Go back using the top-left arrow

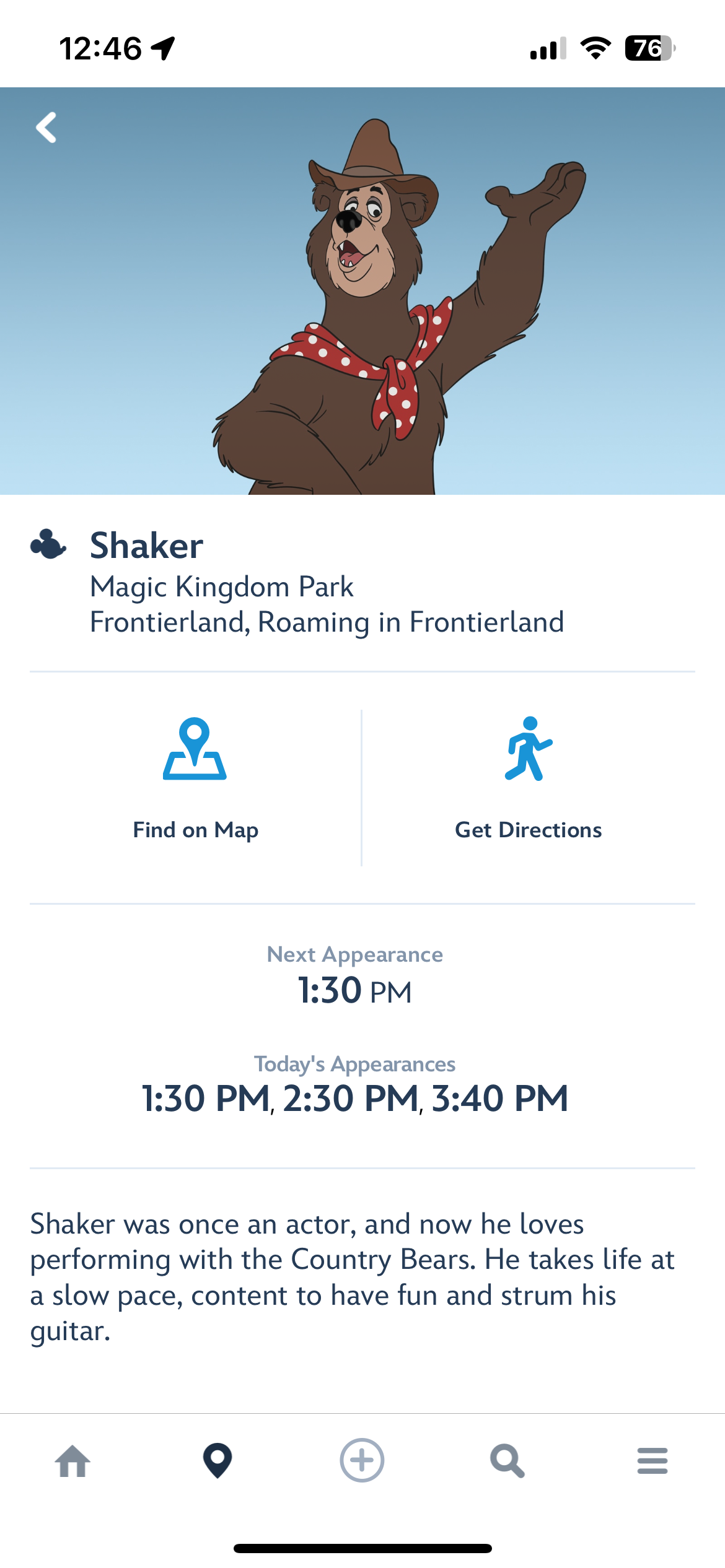click(46, 128)
